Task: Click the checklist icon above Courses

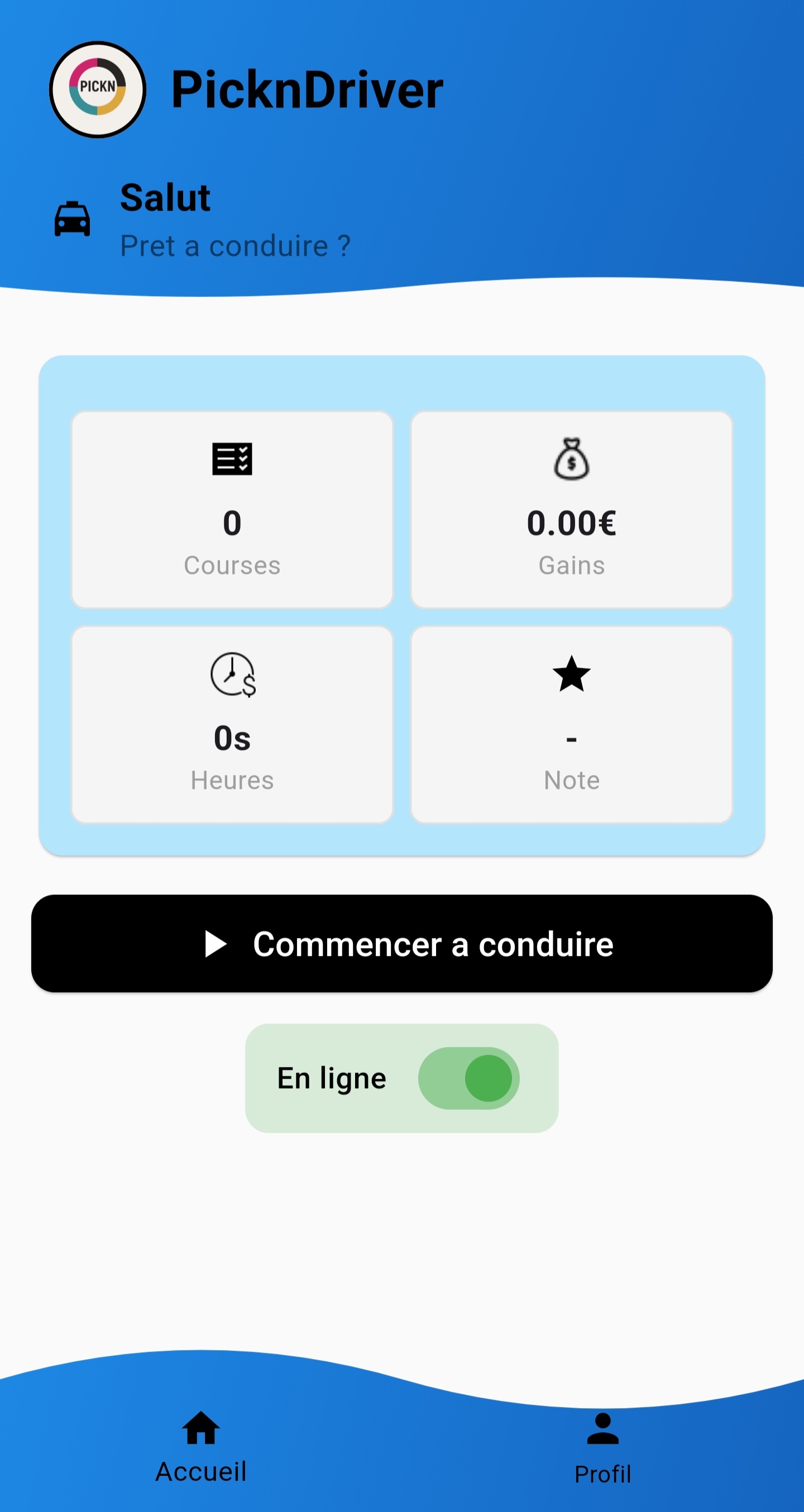Action: [232, 459]
